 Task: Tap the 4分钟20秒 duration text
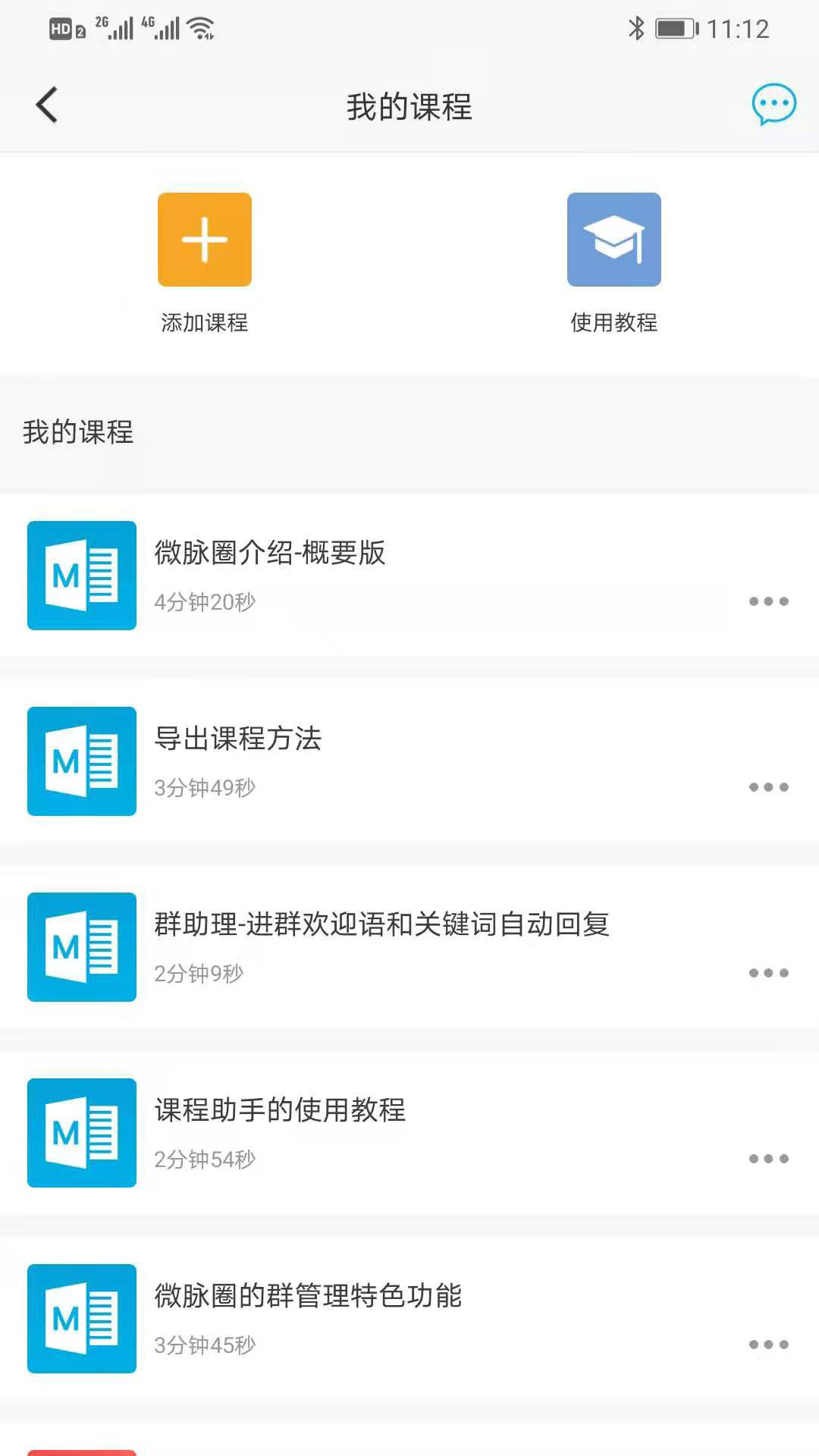[x=205, y=602]
